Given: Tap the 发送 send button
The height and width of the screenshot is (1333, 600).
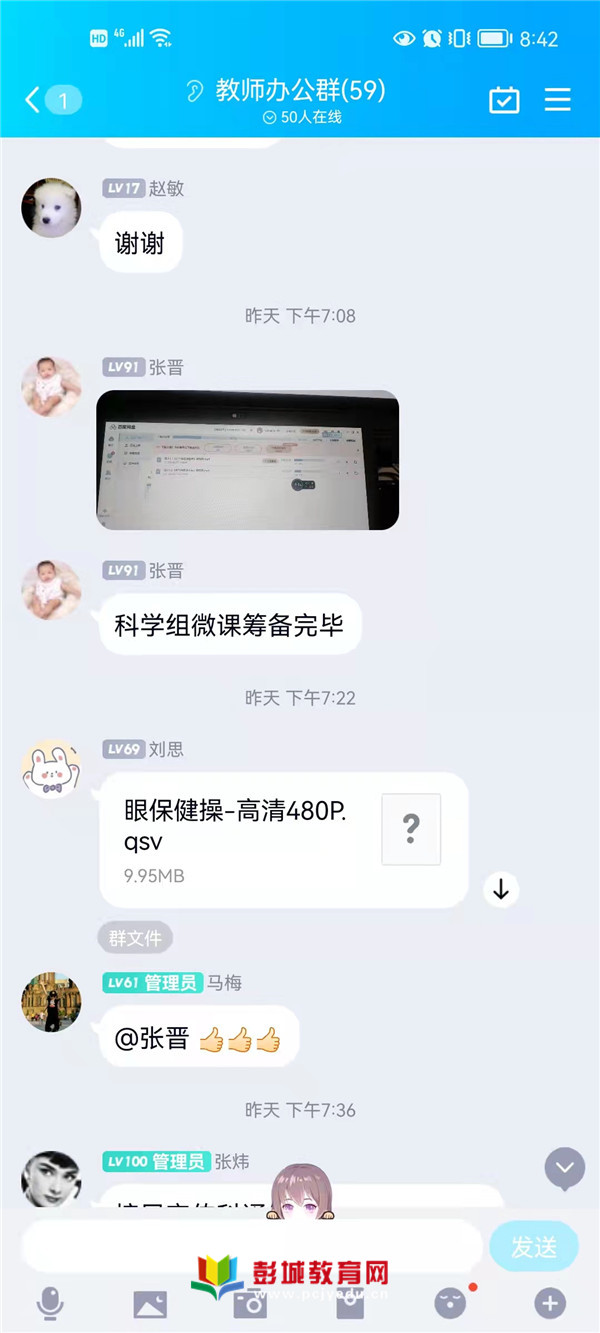Looking at the screenshot, I should pyautogui.click(x=534, y=1247).
